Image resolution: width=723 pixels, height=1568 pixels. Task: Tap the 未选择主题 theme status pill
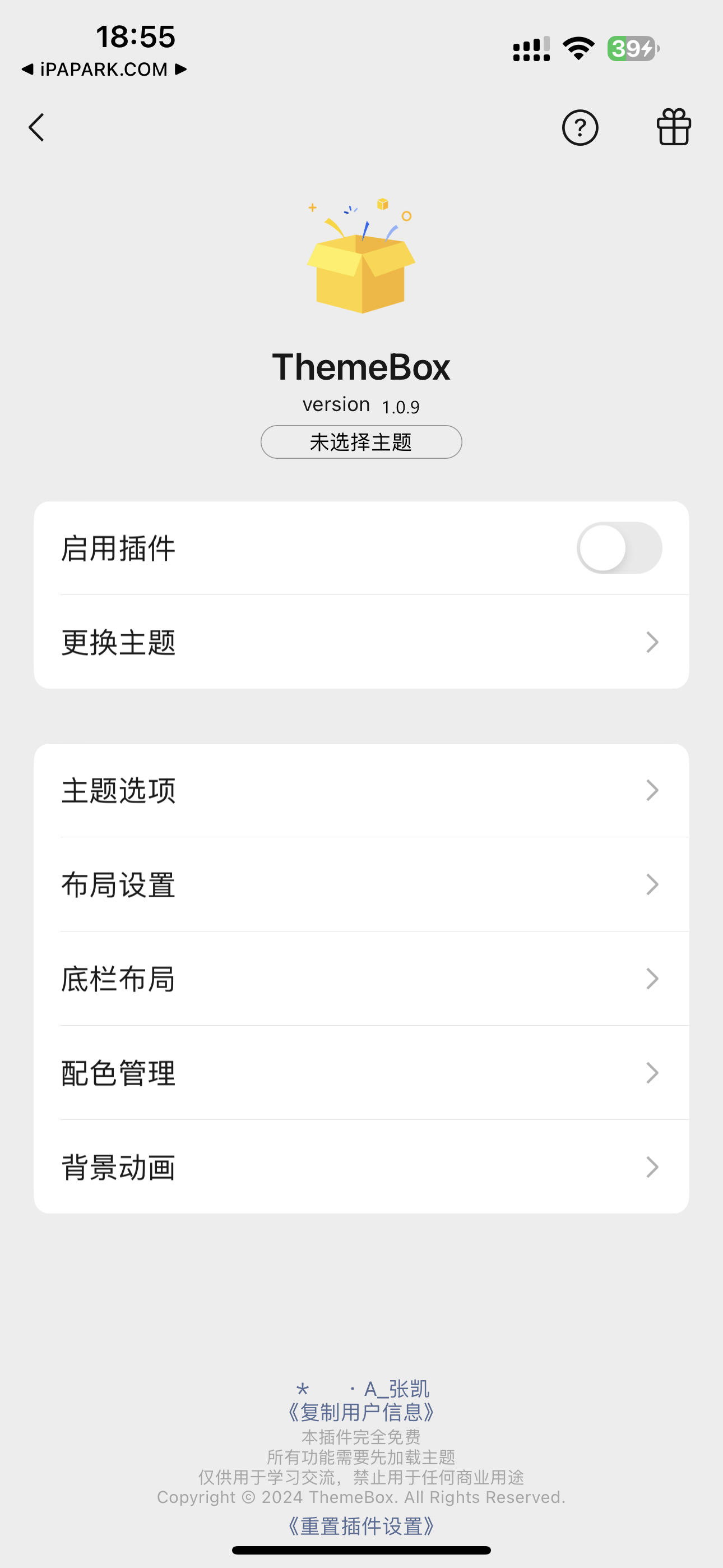(360, 442)
